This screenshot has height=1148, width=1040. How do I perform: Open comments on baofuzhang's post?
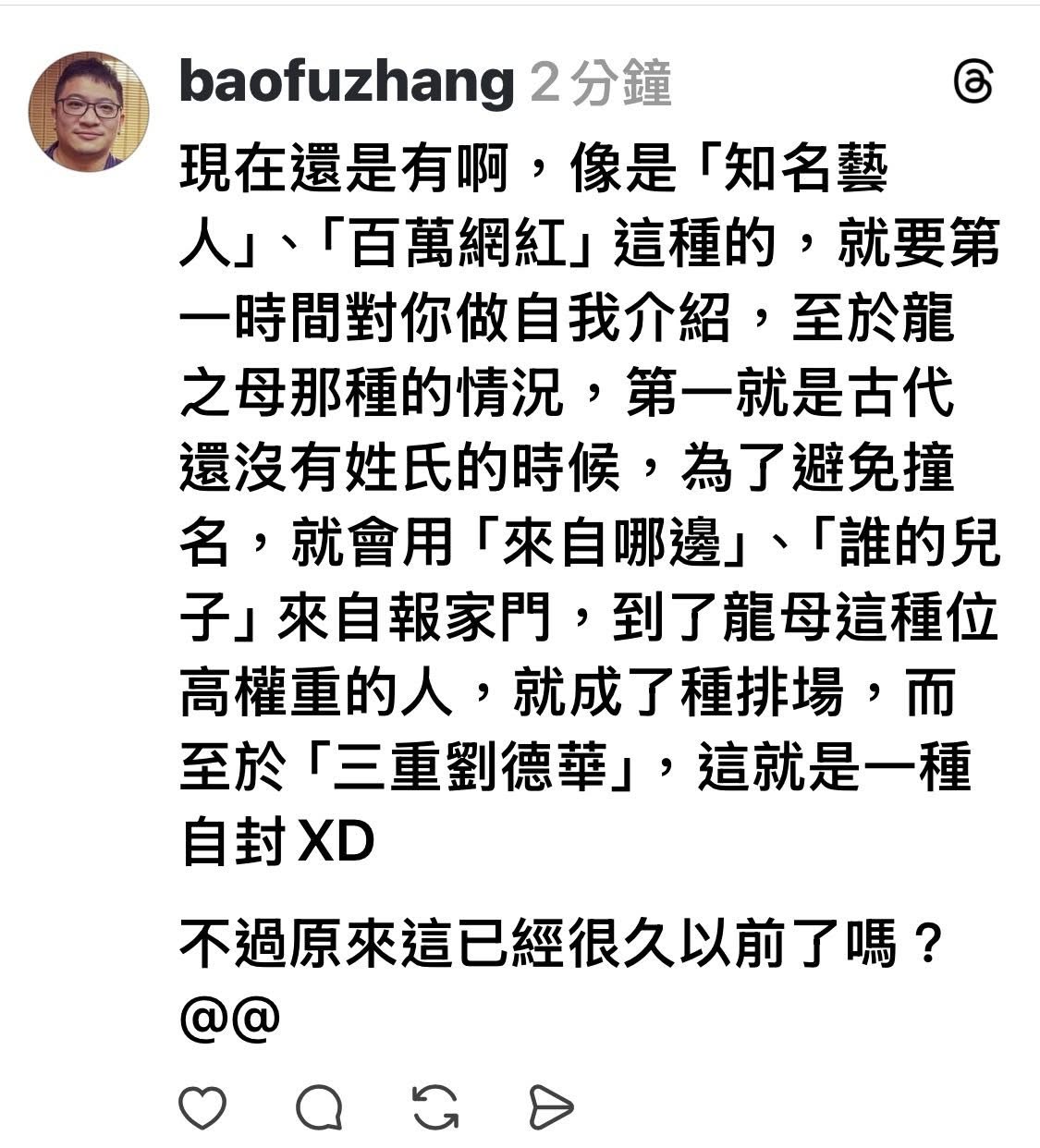pyautogui.click(x=320, y=1106)
